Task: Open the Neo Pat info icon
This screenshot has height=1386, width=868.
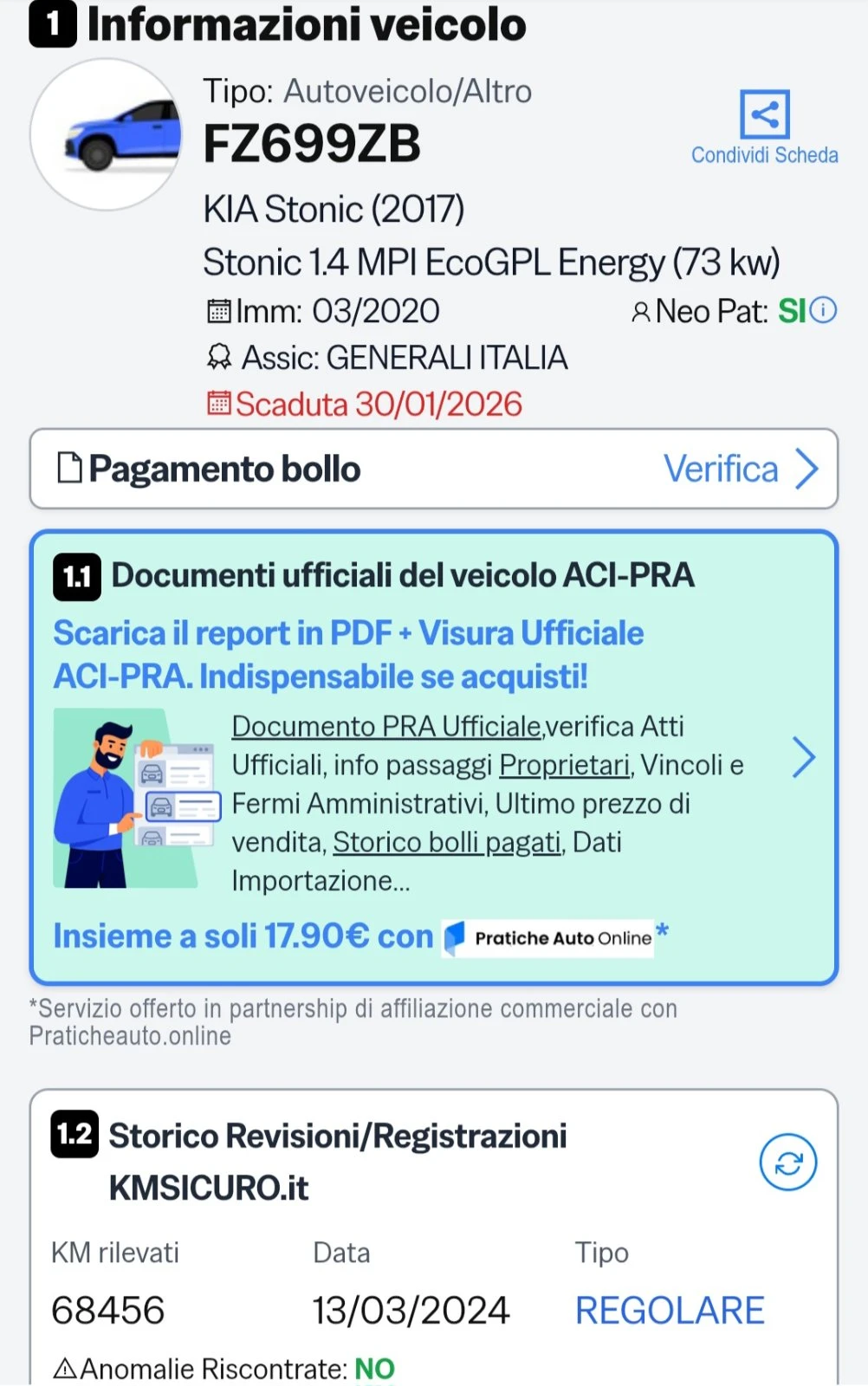Action: [x=824, y=310]
